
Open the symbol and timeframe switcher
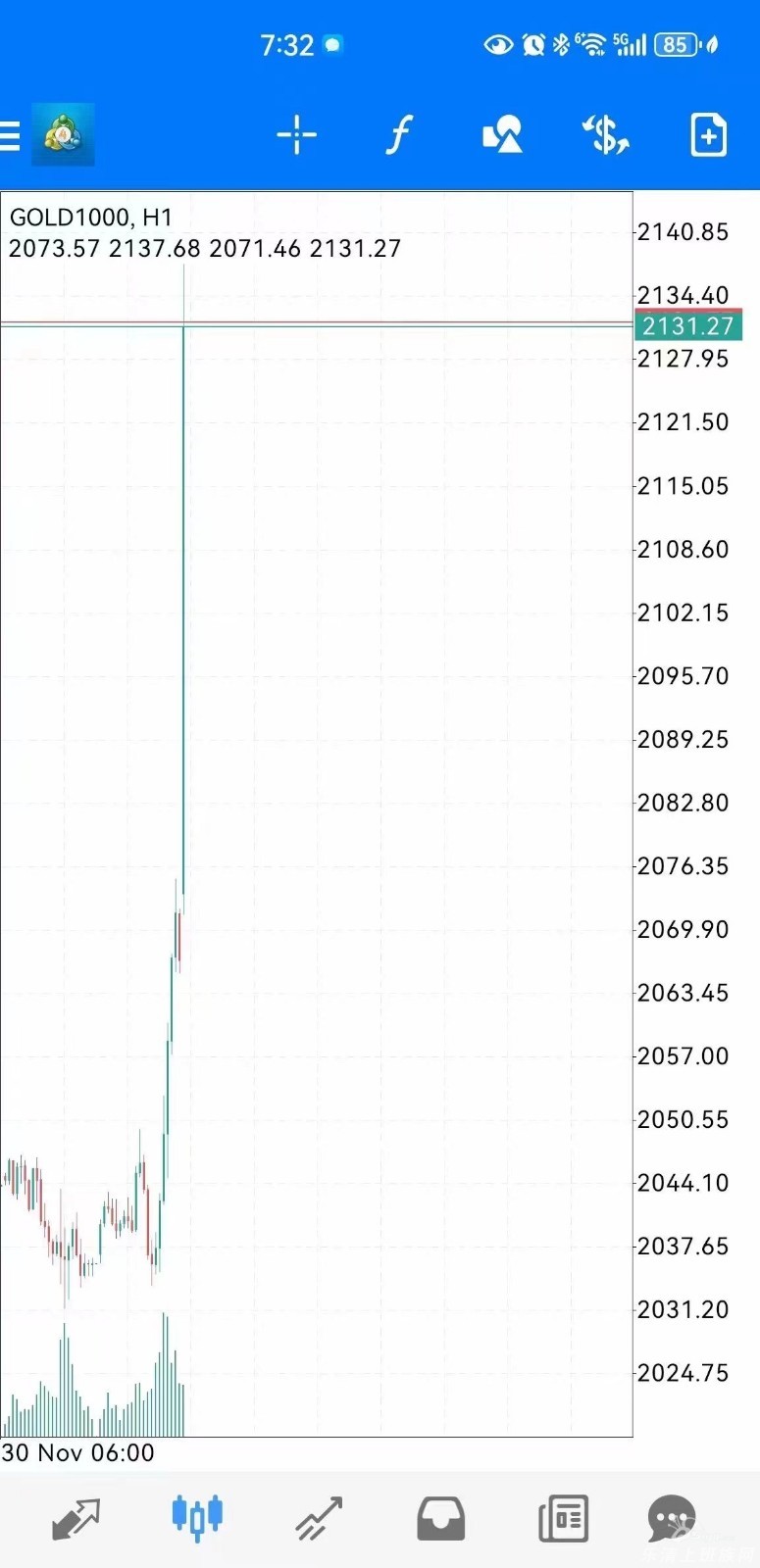pos(605,135)
